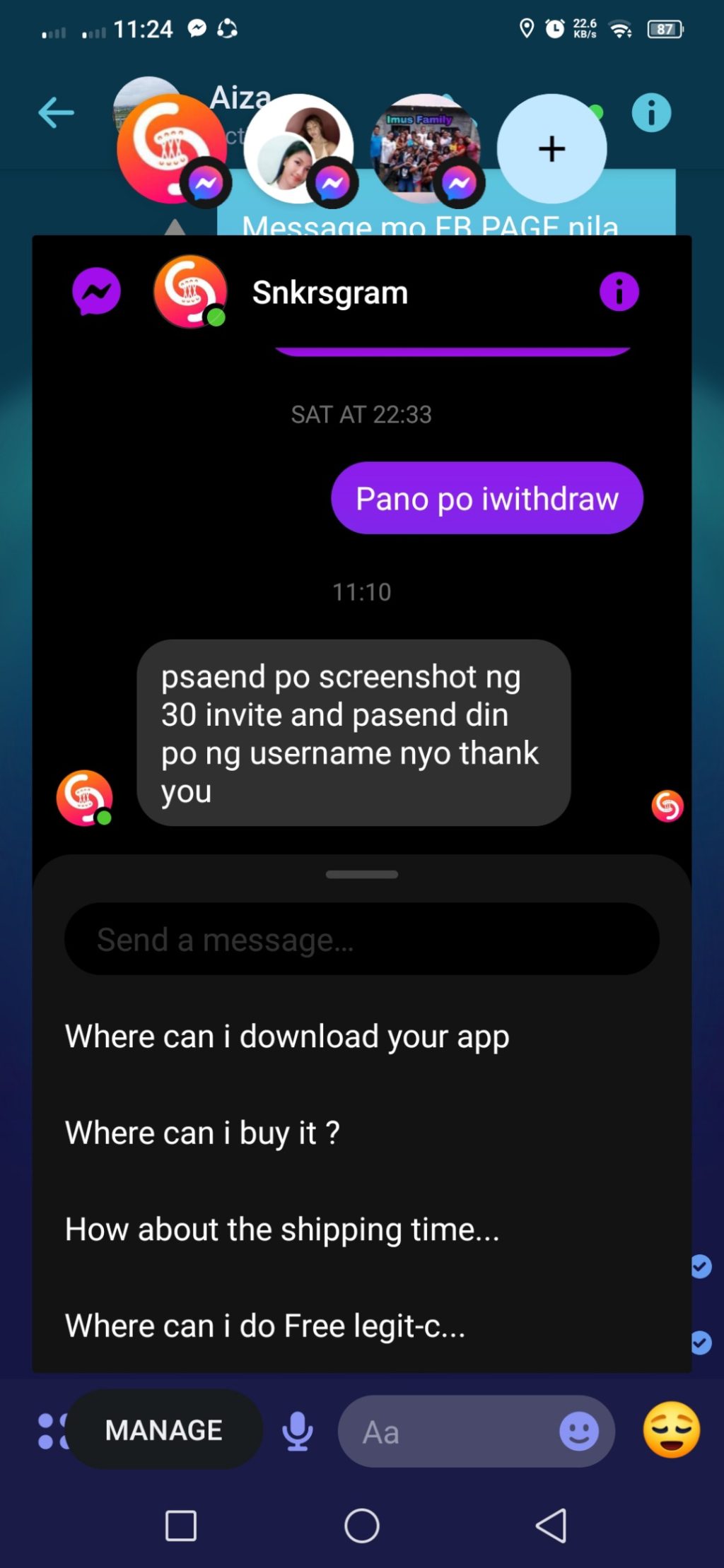Go to the system home screen
The height and width of the screenshot is (1568, 724).
coord(361,1526)
